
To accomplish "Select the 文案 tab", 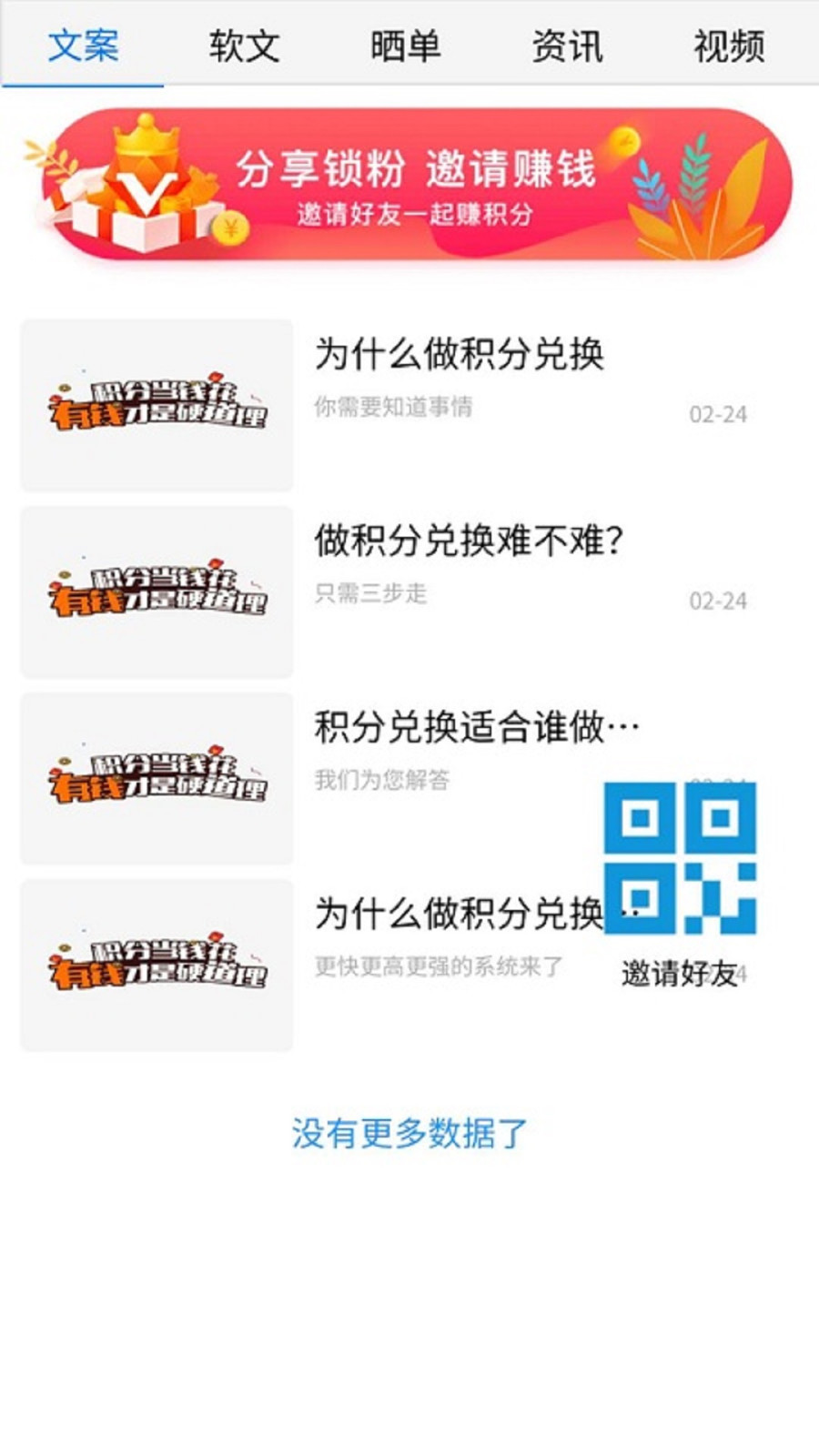I will pyautogui.click(x=83, y=45).
